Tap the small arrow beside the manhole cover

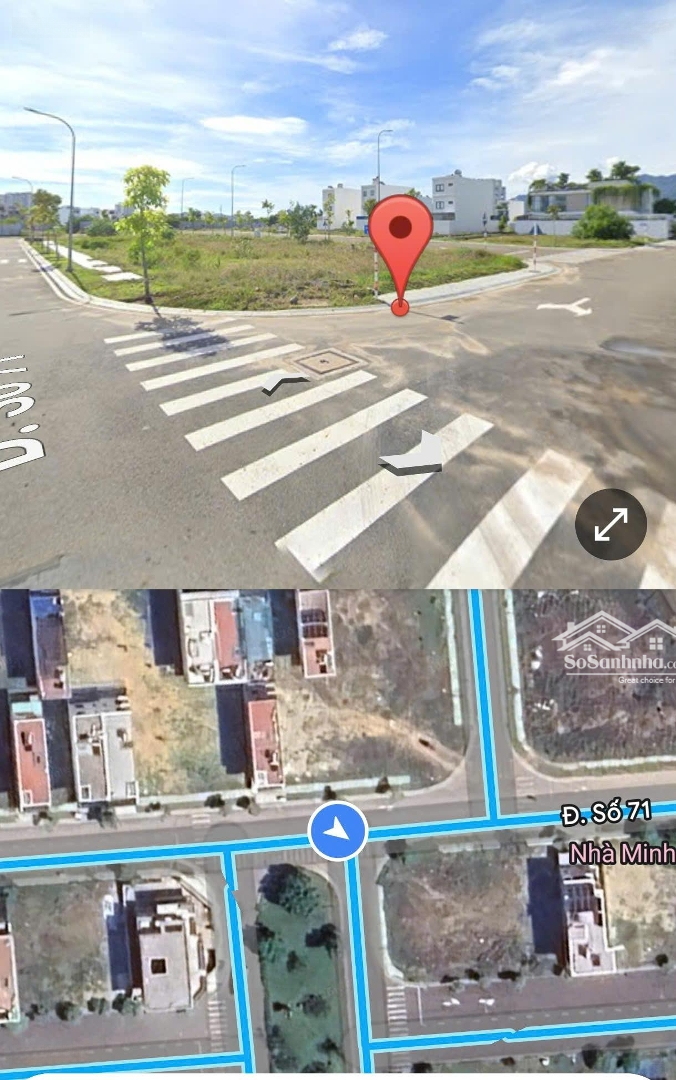[x=283, y=383]
